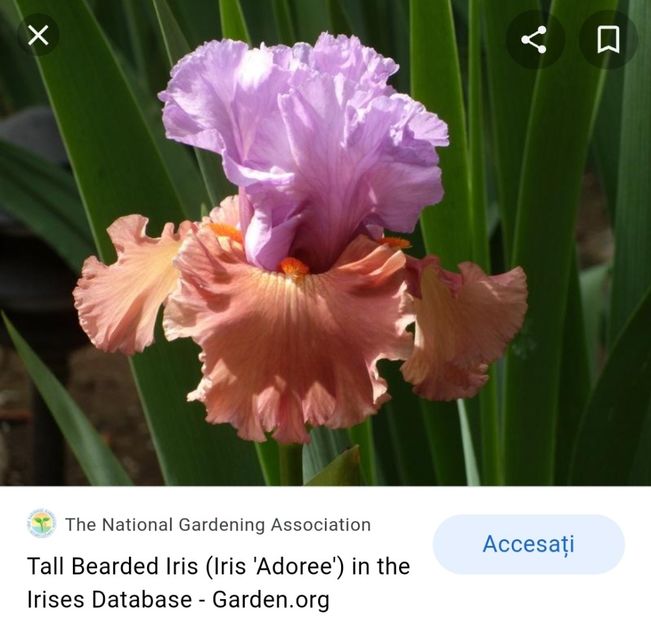Share this iris image
Image resolution: width=651 pixels, height=622 pixels.
(534, 39)
